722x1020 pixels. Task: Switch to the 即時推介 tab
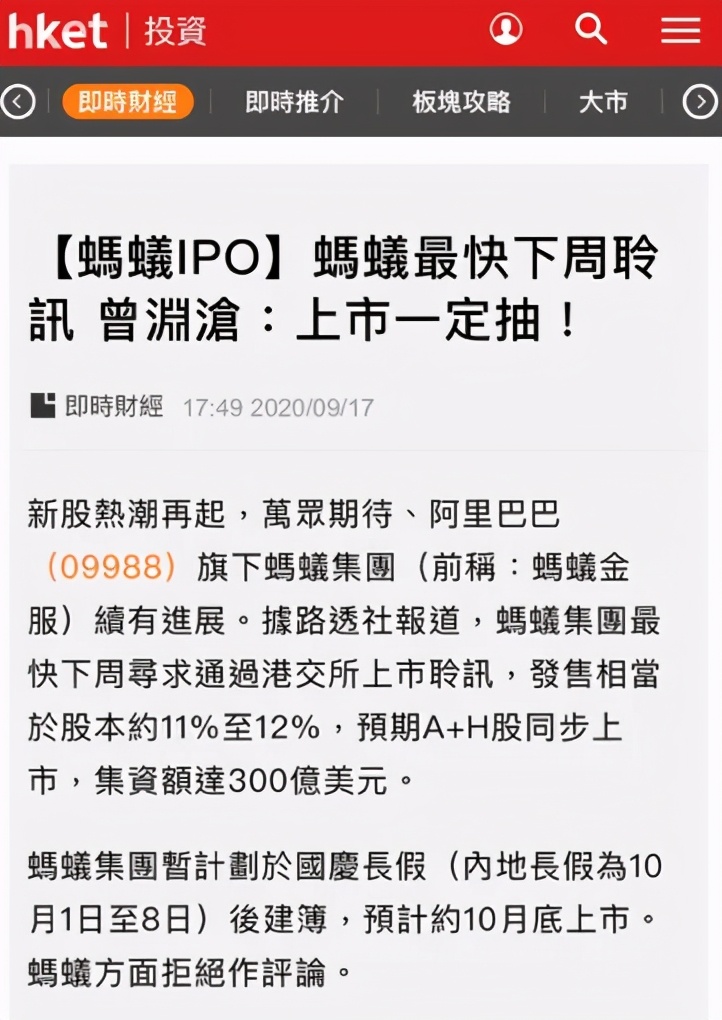click(294, 102)
